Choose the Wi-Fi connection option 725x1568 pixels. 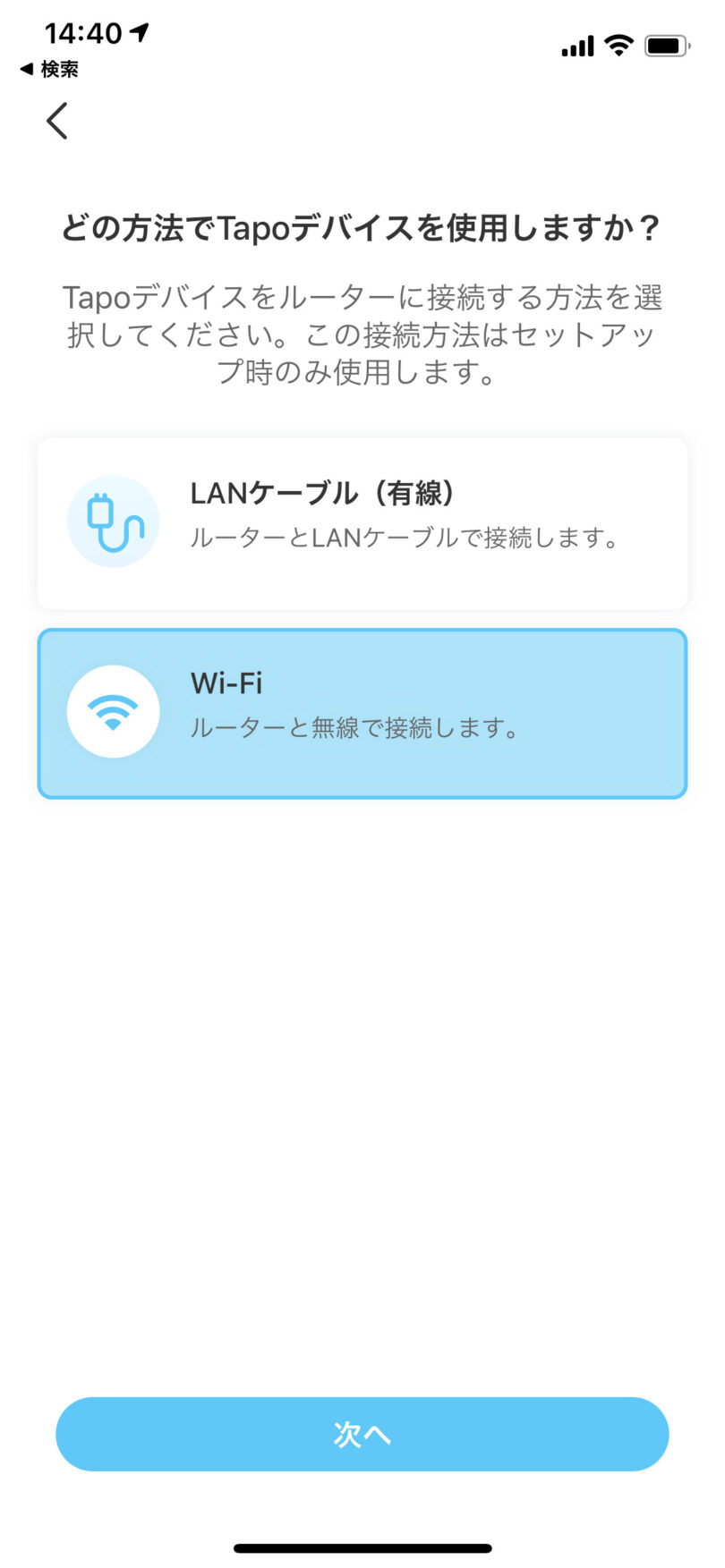point(362,713)
